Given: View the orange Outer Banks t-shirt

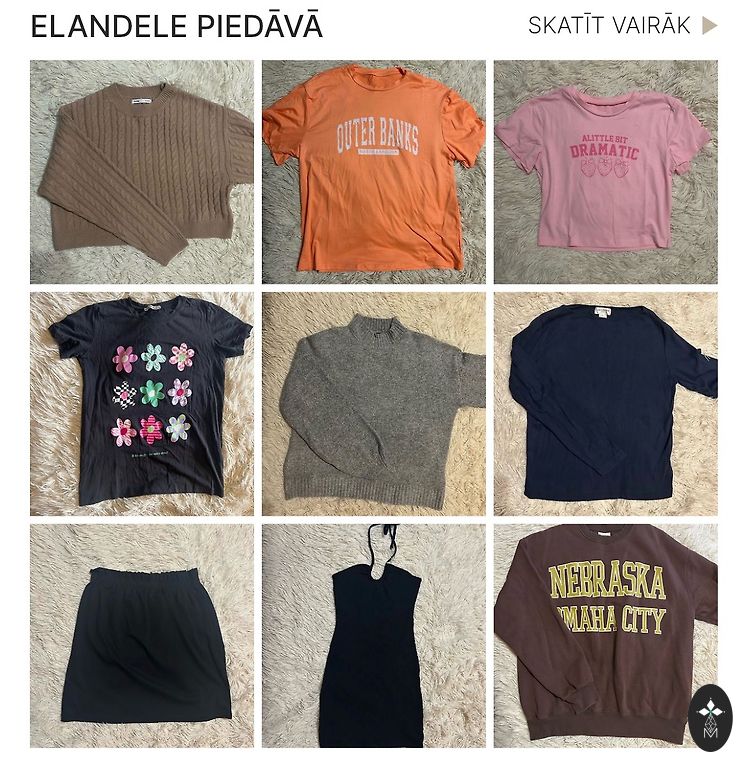Looking at the screenshot, I should click(373, 172).
